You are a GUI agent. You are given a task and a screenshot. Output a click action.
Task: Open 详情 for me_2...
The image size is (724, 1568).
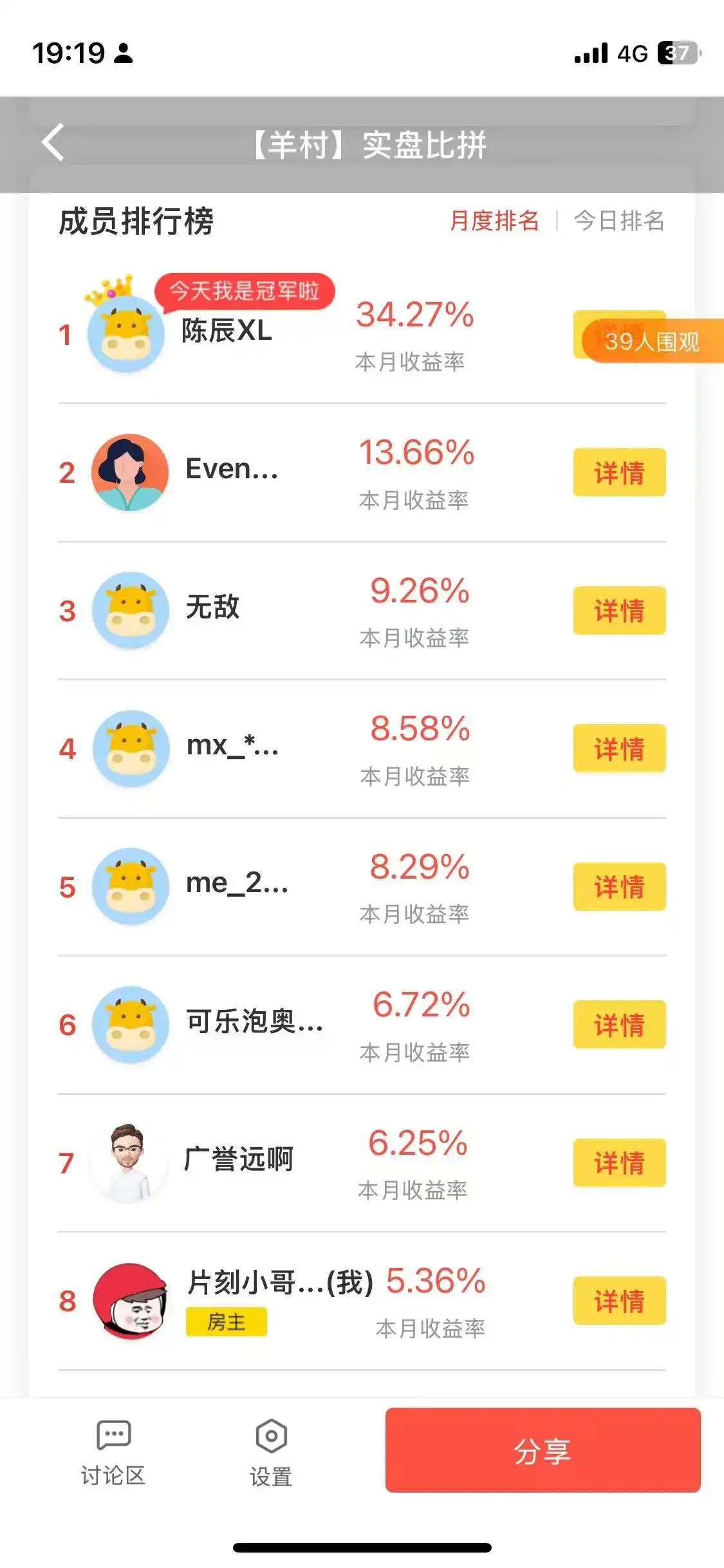click(619, 886)
